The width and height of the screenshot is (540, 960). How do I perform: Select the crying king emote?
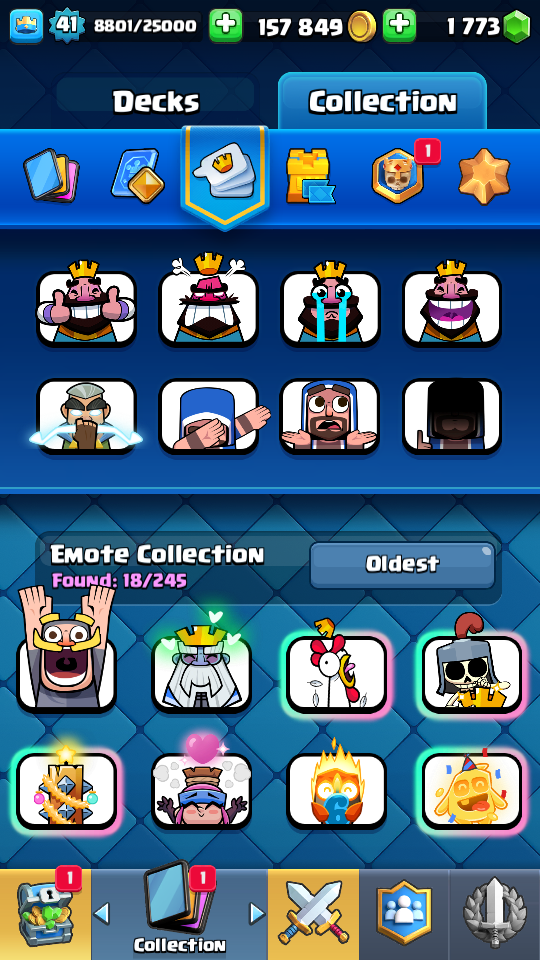(331, 304)
